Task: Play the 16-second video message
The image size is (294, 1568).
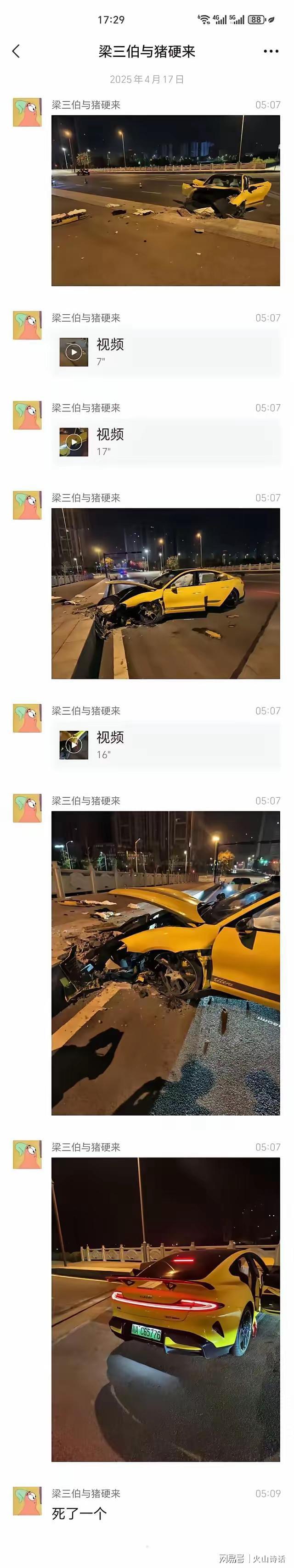Action: (x=74, y=745)
